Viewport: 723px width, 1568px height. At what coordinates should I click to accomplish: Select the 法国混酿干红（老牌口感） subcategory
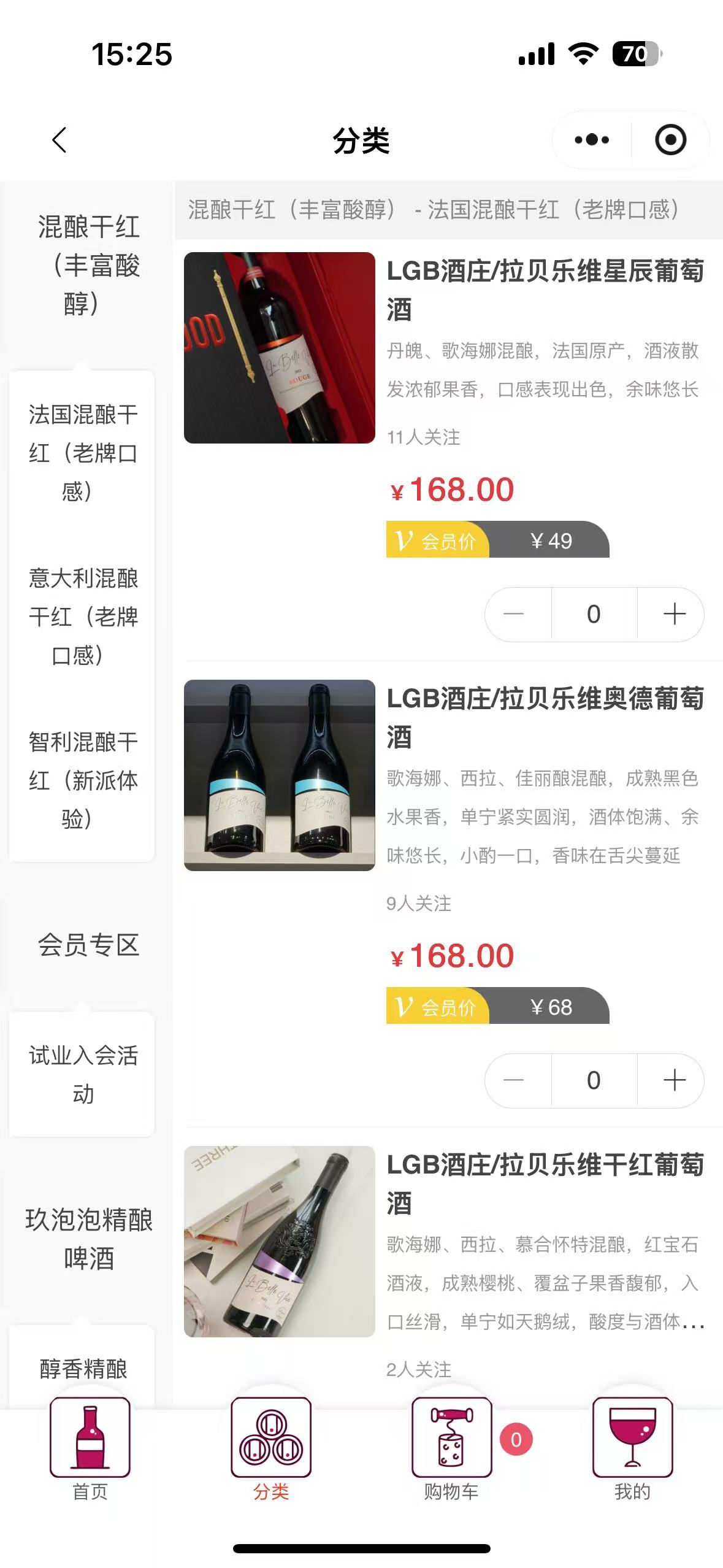point(83,453)
